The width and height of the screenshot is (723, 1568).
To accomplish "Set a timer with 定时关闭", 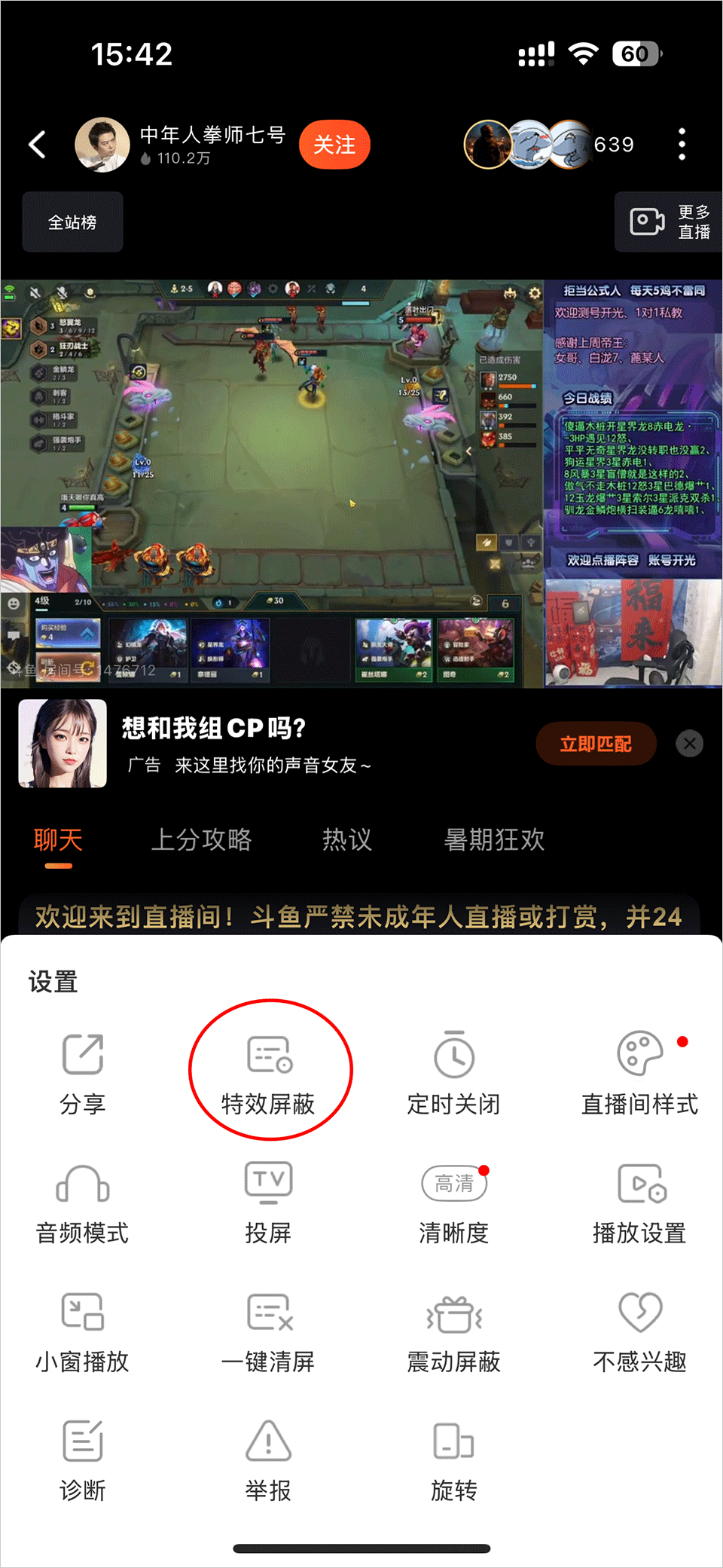I will tap(454, 1074).
